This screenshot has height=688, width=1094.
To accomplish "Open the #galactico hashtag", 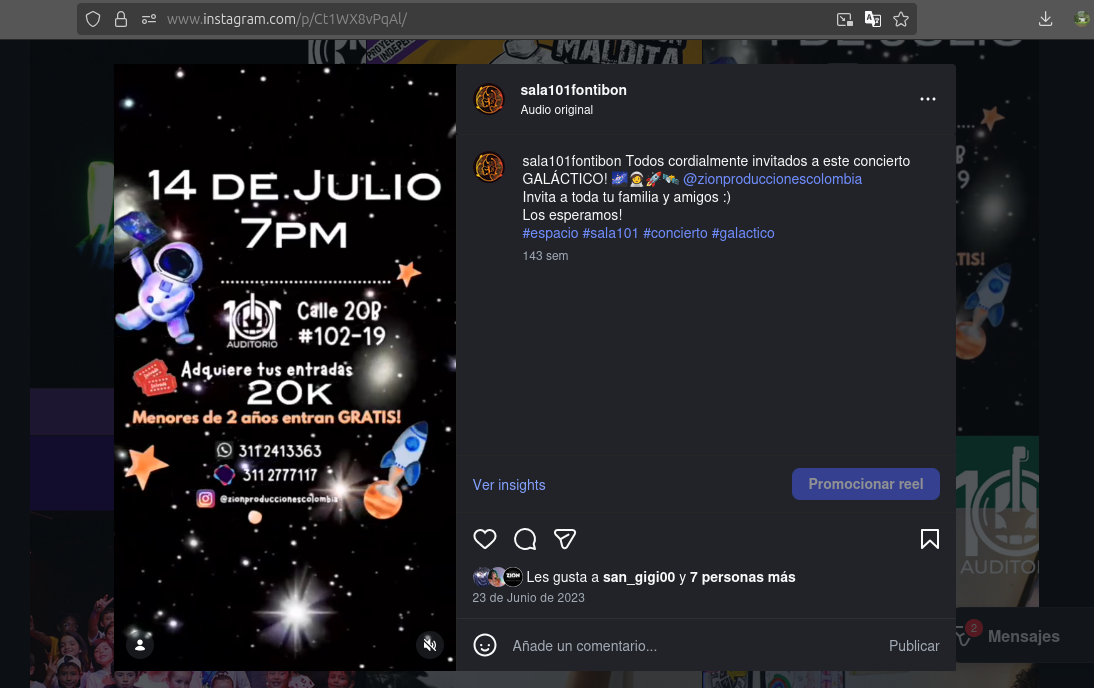I will pyautogui.click(x=743, y=233).
